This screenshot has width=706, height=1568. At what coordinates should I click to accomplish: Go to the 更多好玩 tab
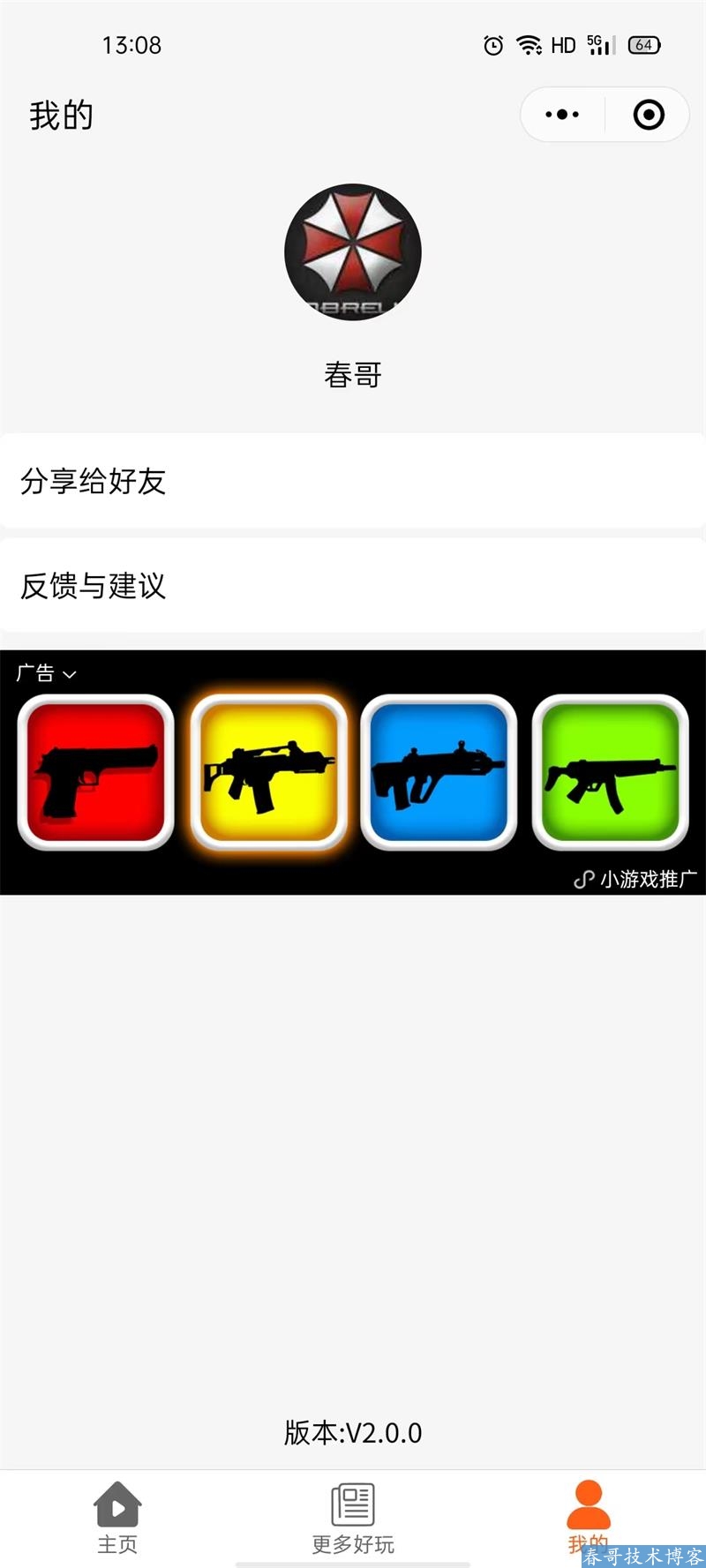pos(353,1518)
